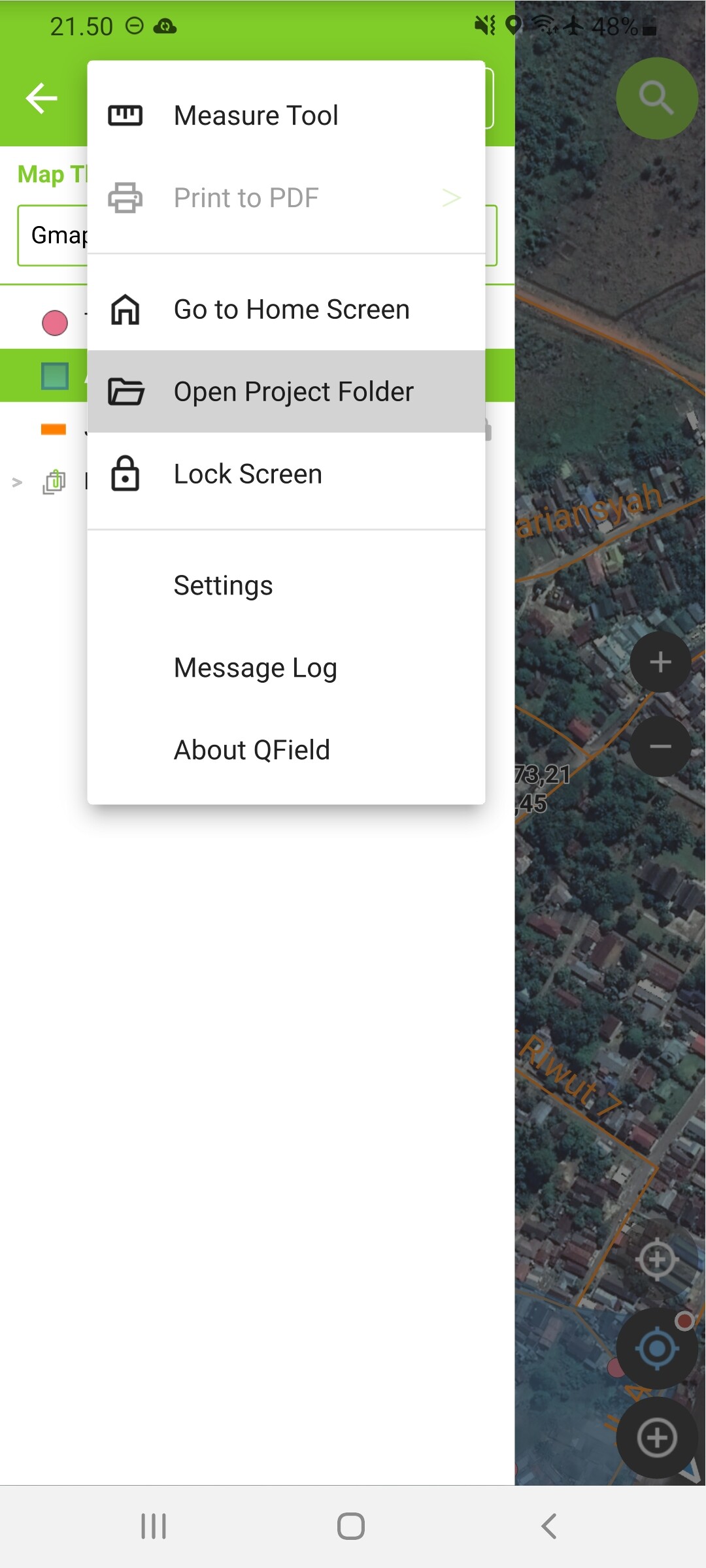Tap the back arrow in header
Screen dimensions: 706x1568
click(42, 99)
